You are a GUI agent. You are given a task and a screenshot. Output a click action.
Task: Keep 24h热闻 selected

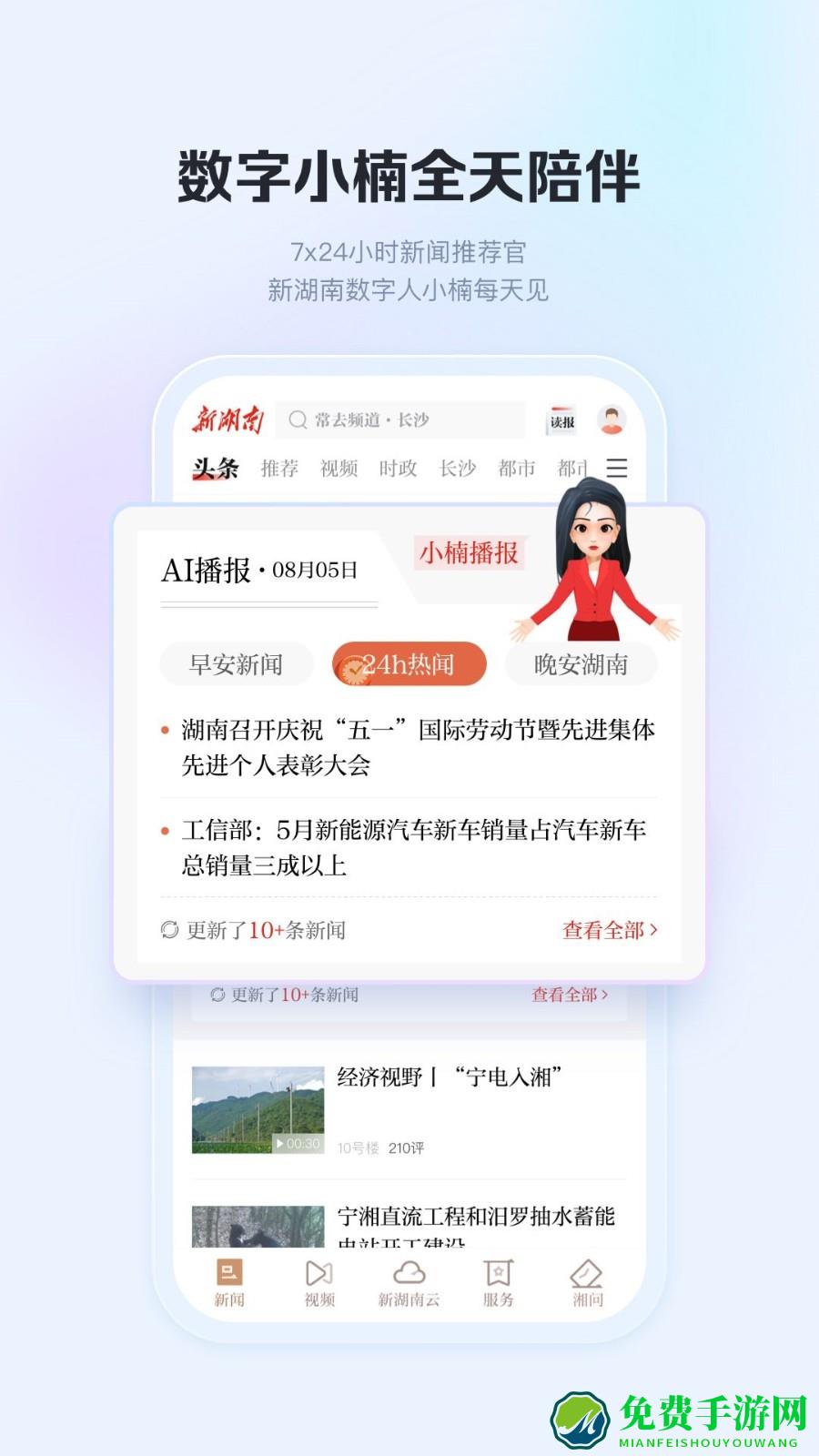coord(409,663)
